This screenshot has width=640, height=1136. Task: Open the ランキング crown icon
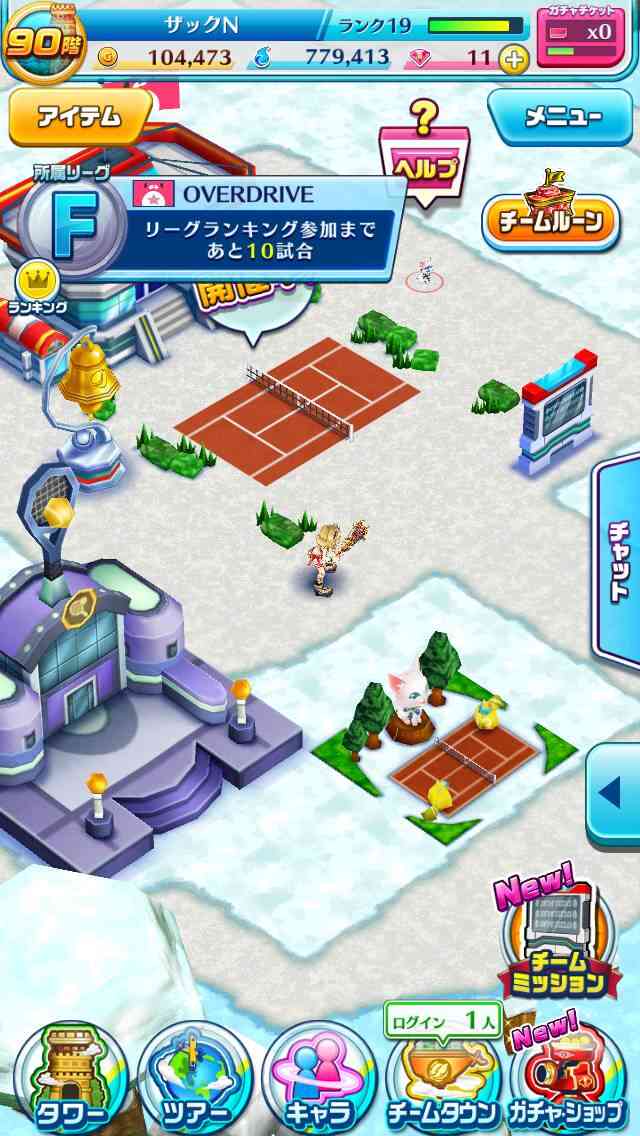pyautogui.click(x=37, y=288)
